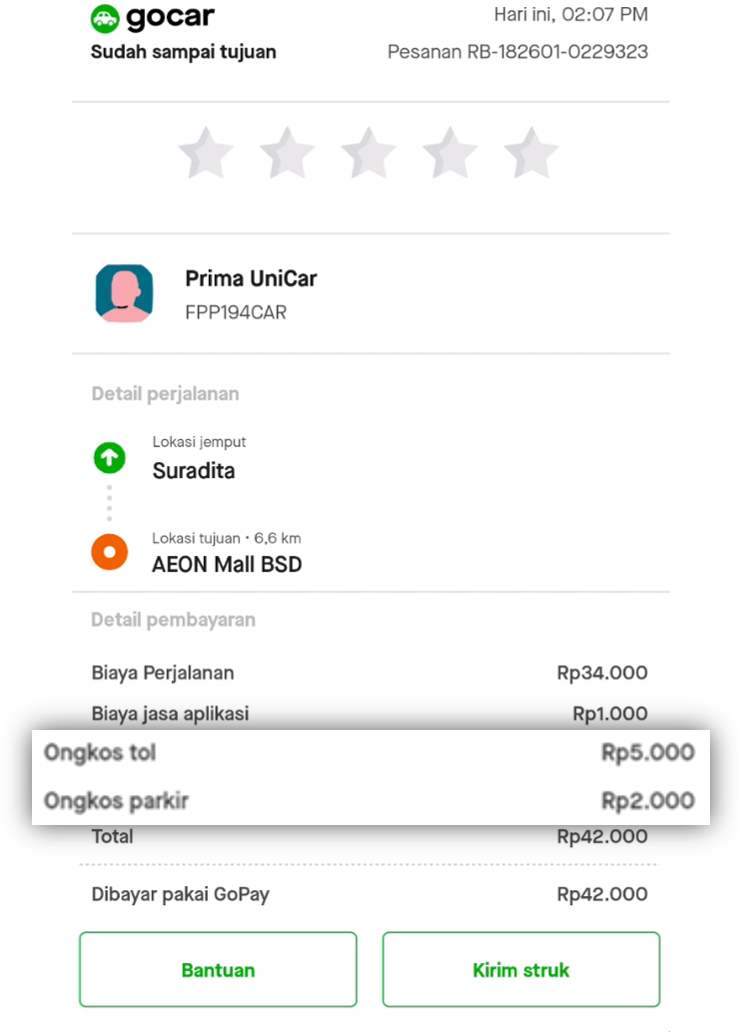Tap Kirim struk to send receipt
742x1032 pixels.
(521, 969)
